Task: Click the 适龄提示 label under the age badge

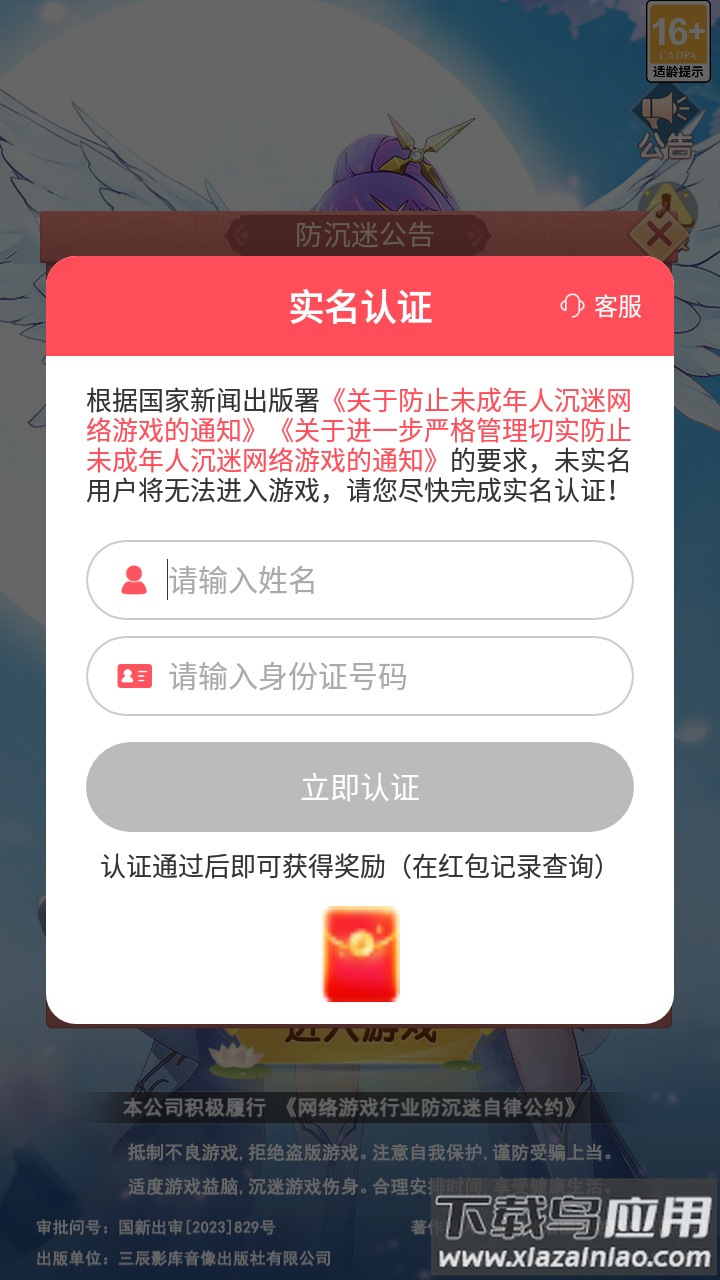Action: [678, 70]
